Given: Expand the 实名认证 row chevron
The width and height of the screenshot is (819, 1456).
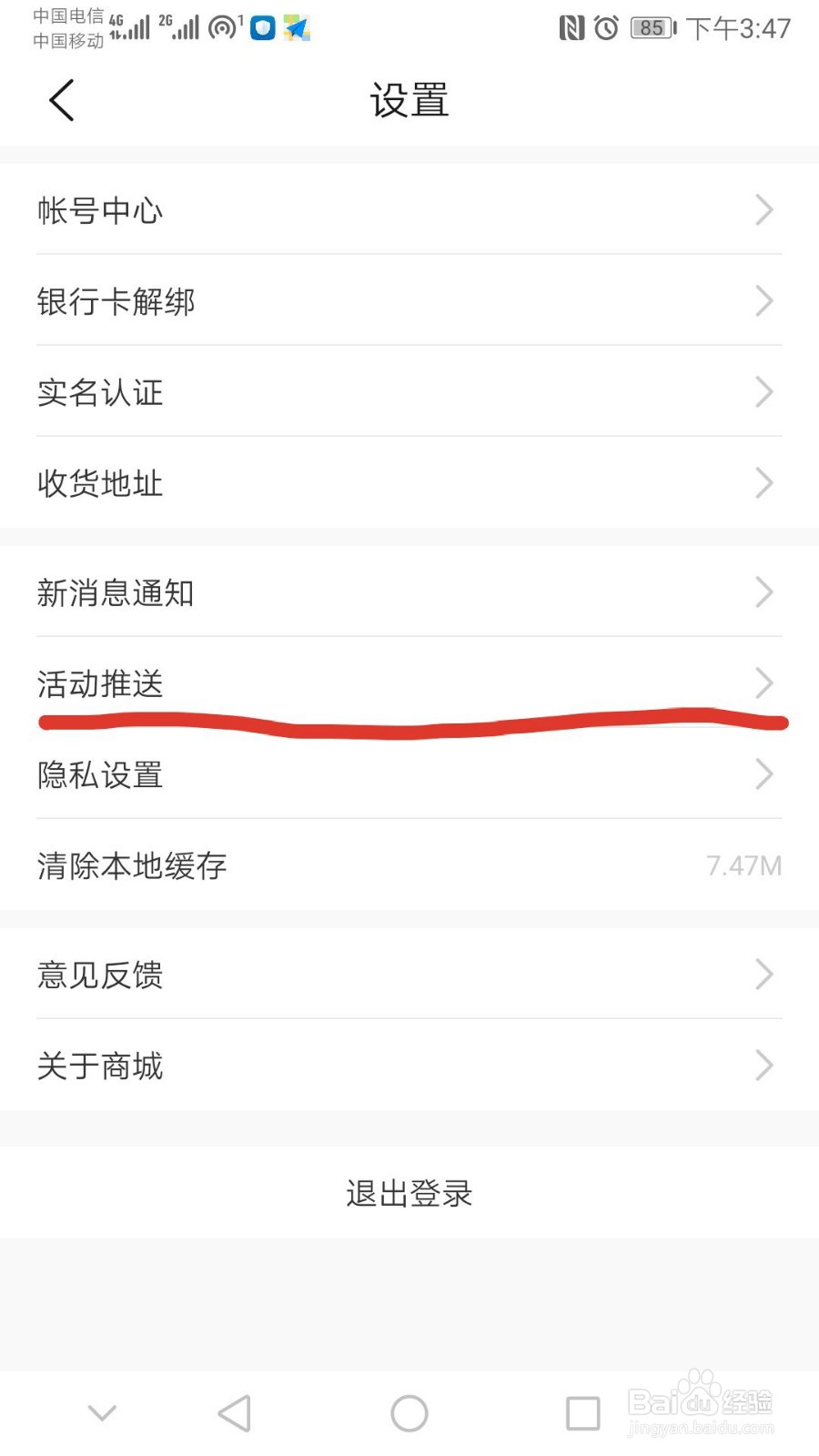Looking at the screenshot, I should [x=764, y=392].
